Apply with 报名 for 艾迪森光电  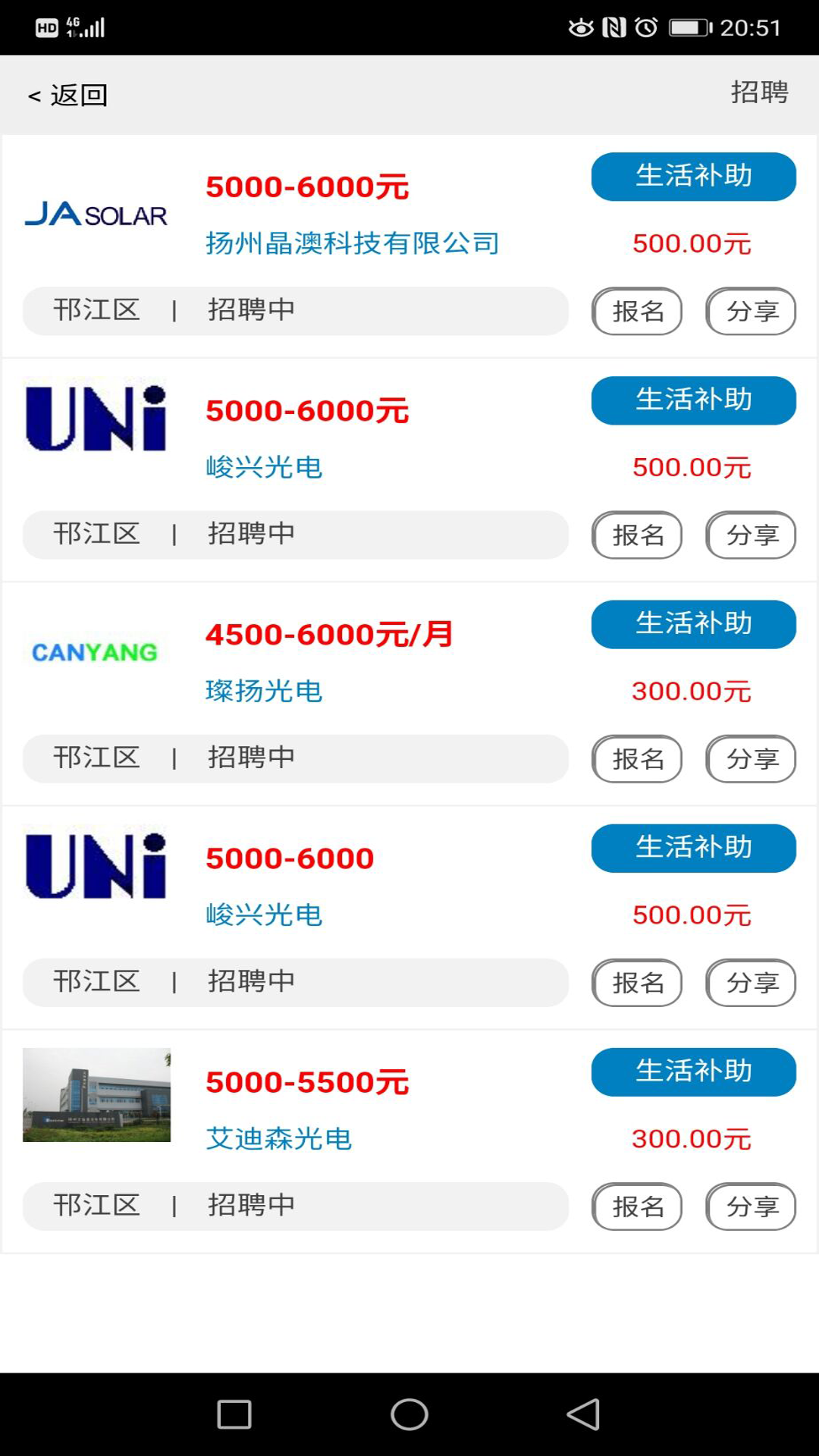click(637, 1206)
